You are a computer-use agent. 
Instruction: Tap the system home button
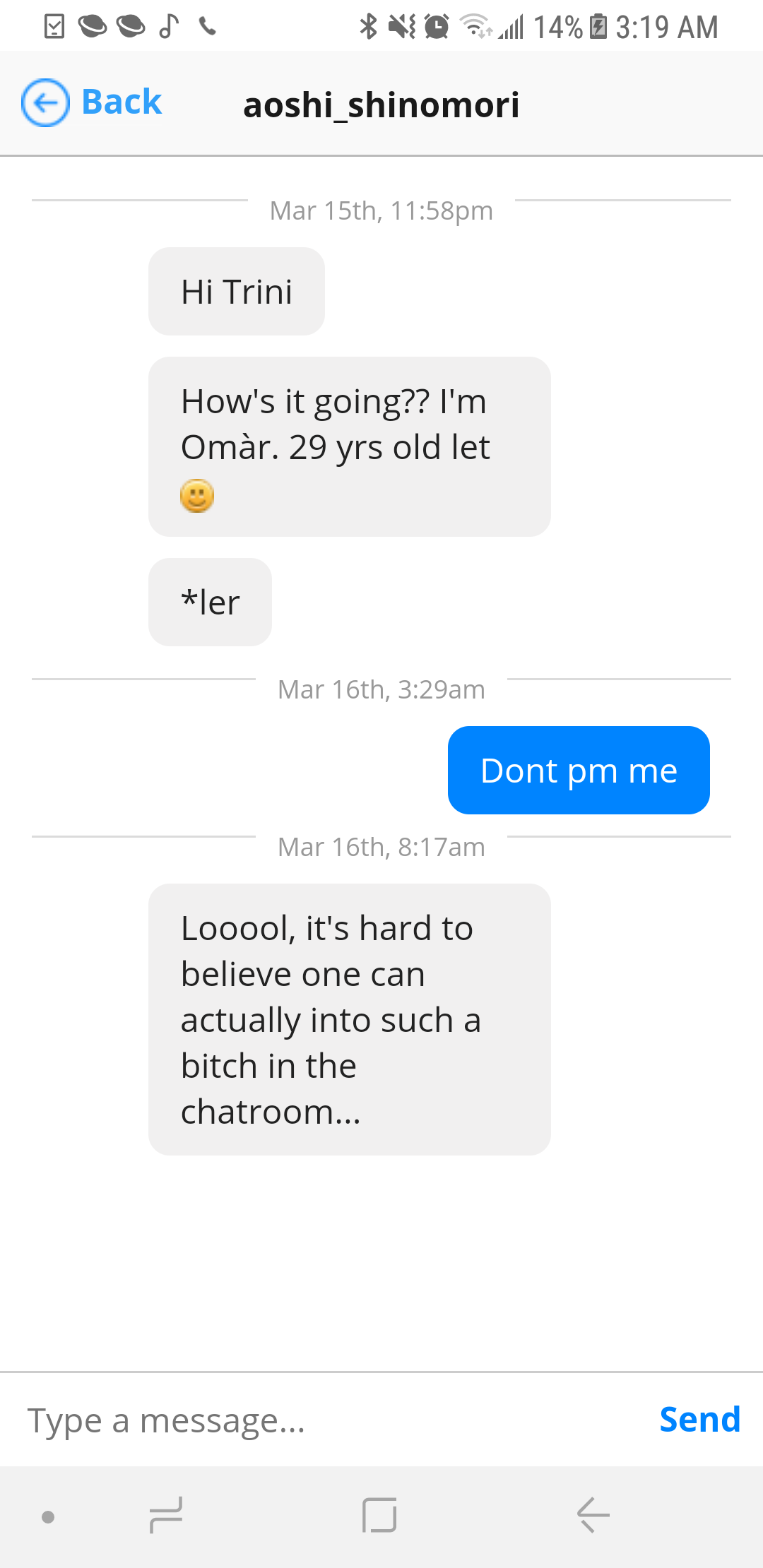[x=379, y=1516]
